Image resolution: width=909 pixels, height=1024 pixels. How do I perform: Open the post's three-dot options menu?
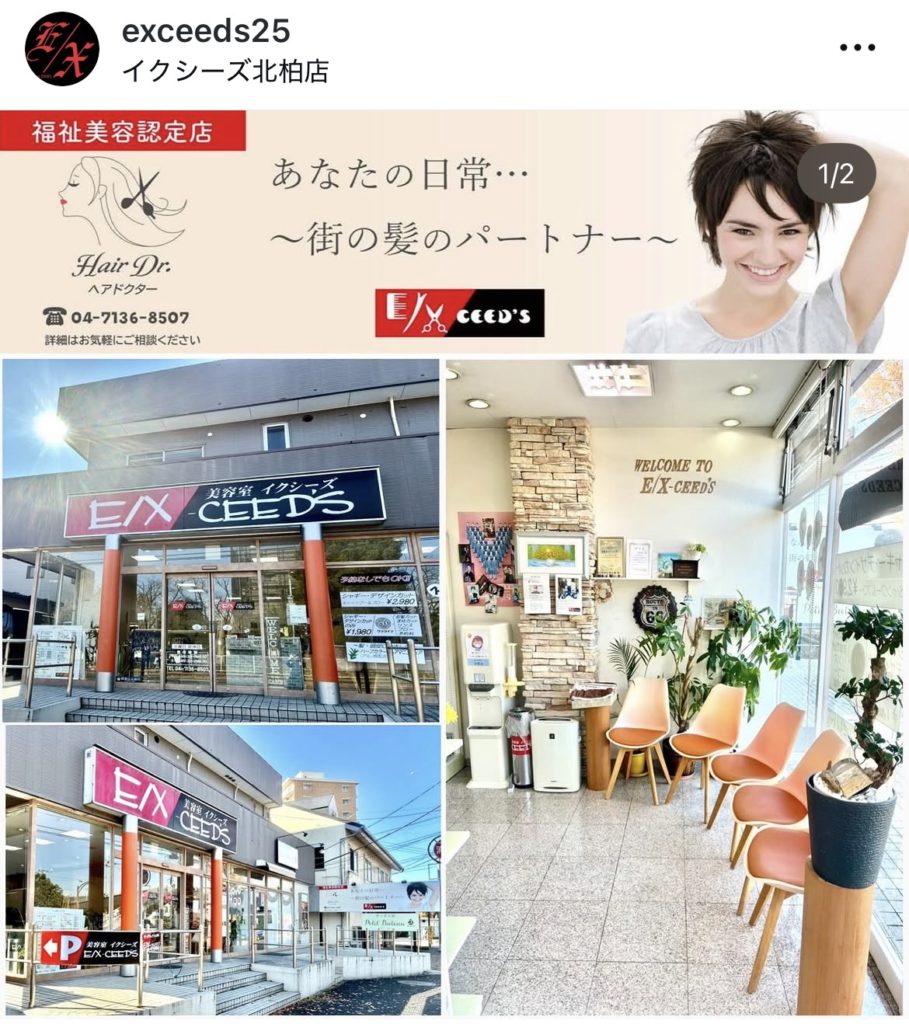point(857,48)
